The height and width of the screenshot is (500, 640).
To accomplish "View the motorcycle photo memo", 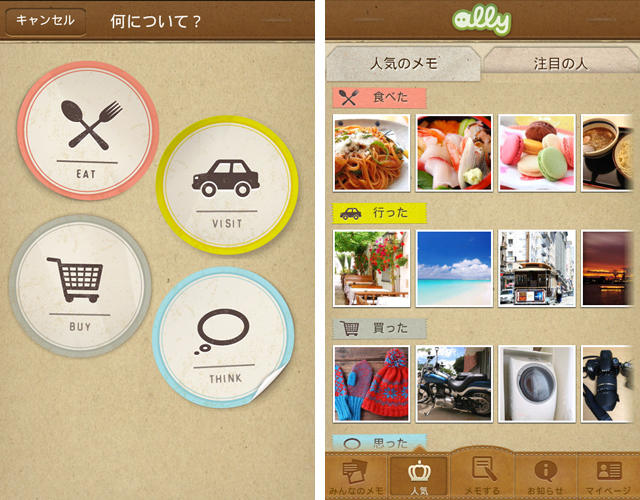I will click(x=454, y=383).
